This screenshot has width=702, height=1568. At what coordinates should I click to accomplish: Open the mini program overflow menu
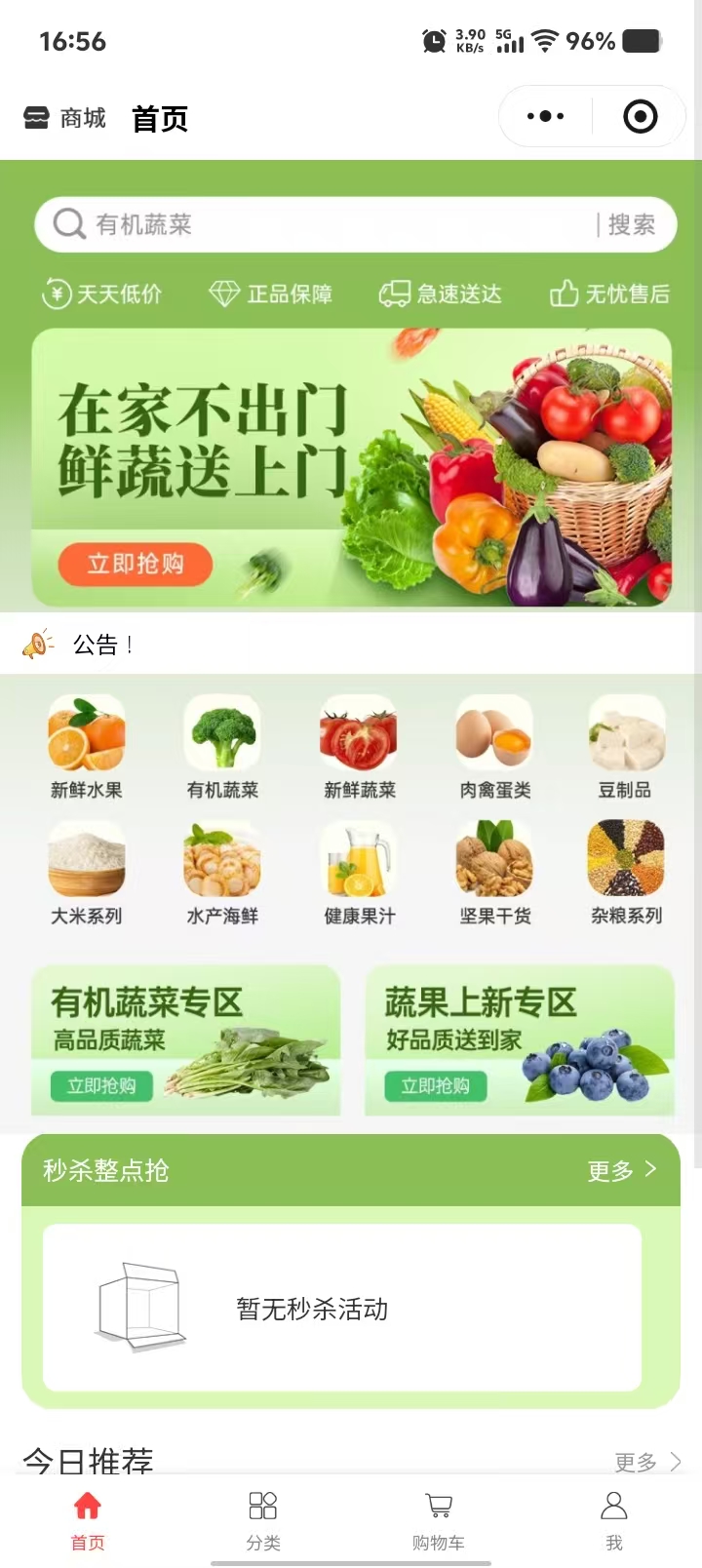pos(545,117)
